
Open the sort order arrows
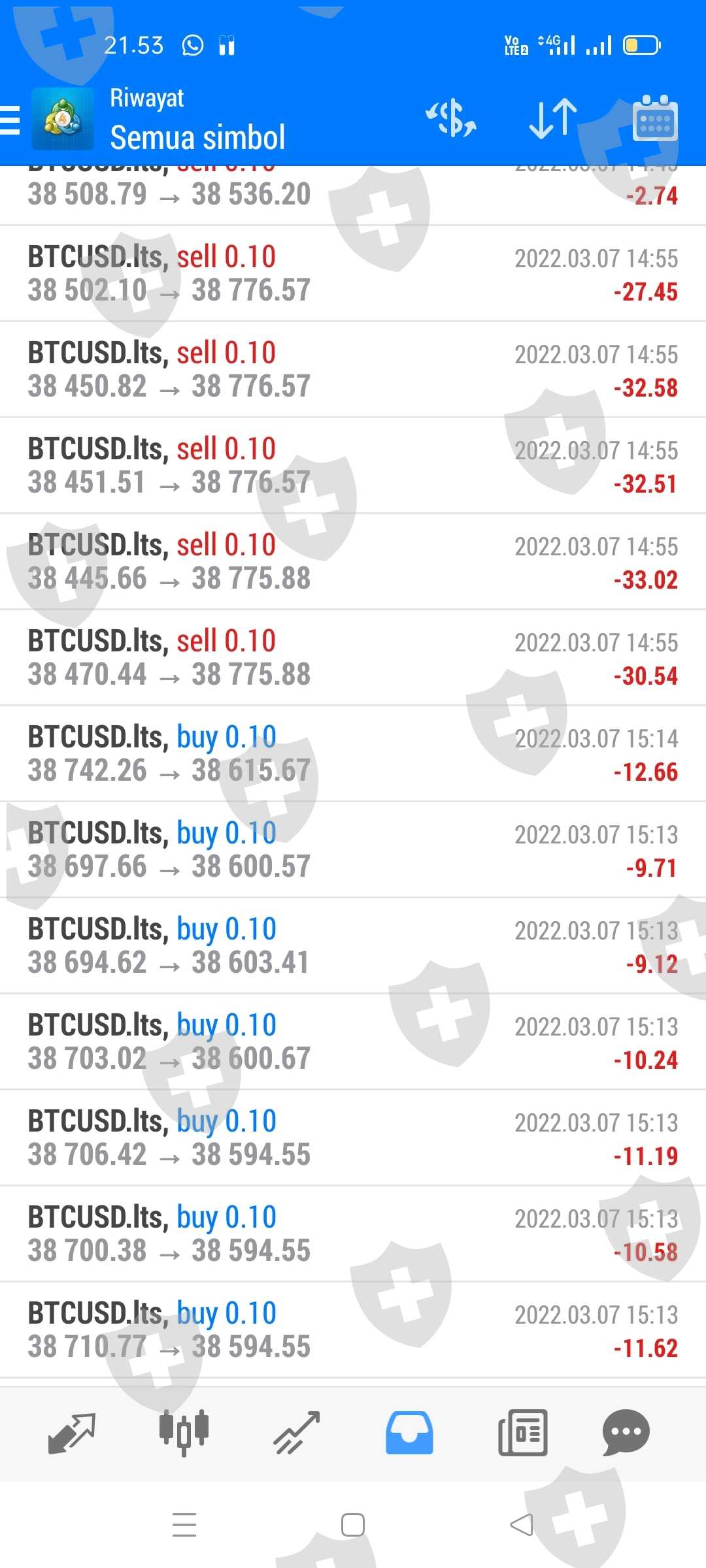pyautogui.click(x=553, y=118)
